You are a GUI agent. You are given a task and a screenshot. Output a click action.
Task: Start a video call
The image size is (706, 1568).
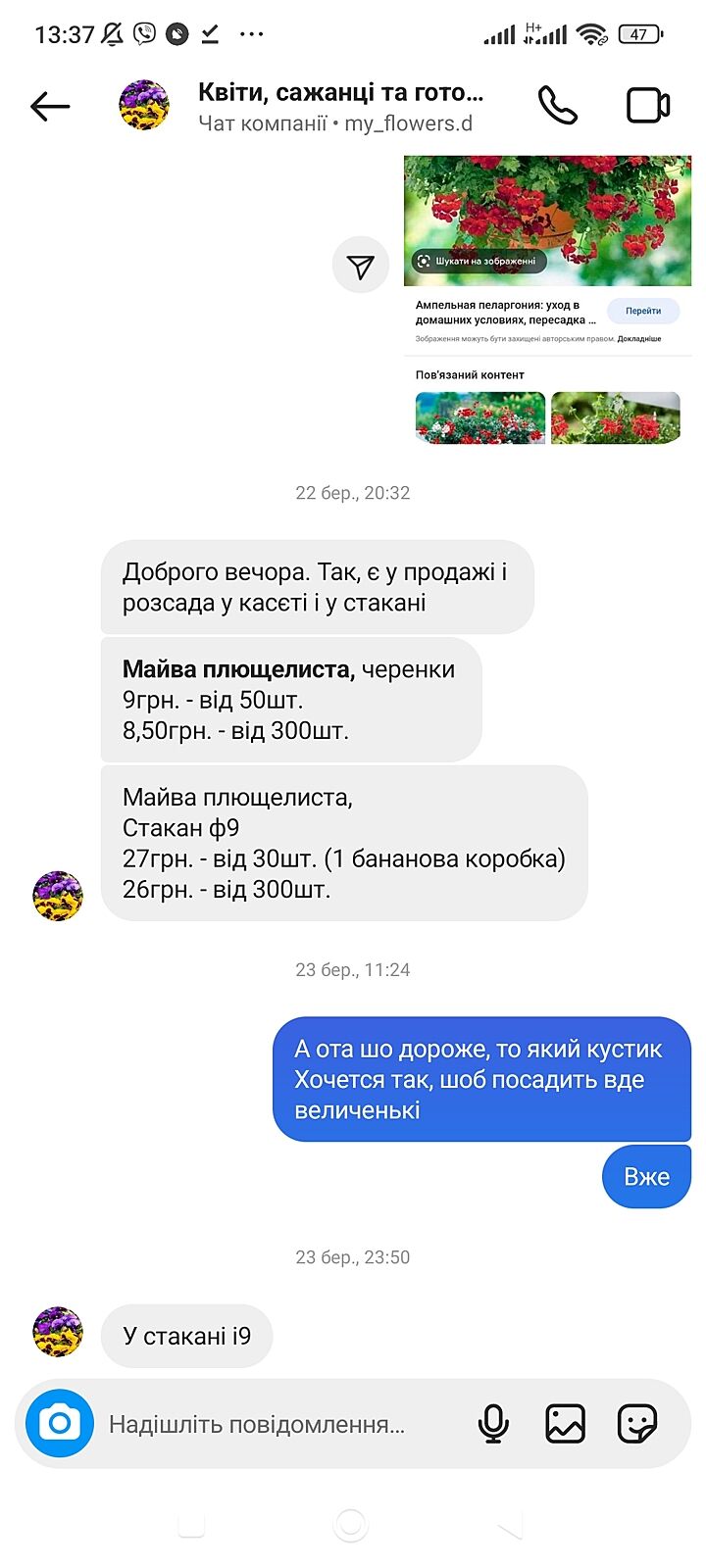(x=647, y=106)
